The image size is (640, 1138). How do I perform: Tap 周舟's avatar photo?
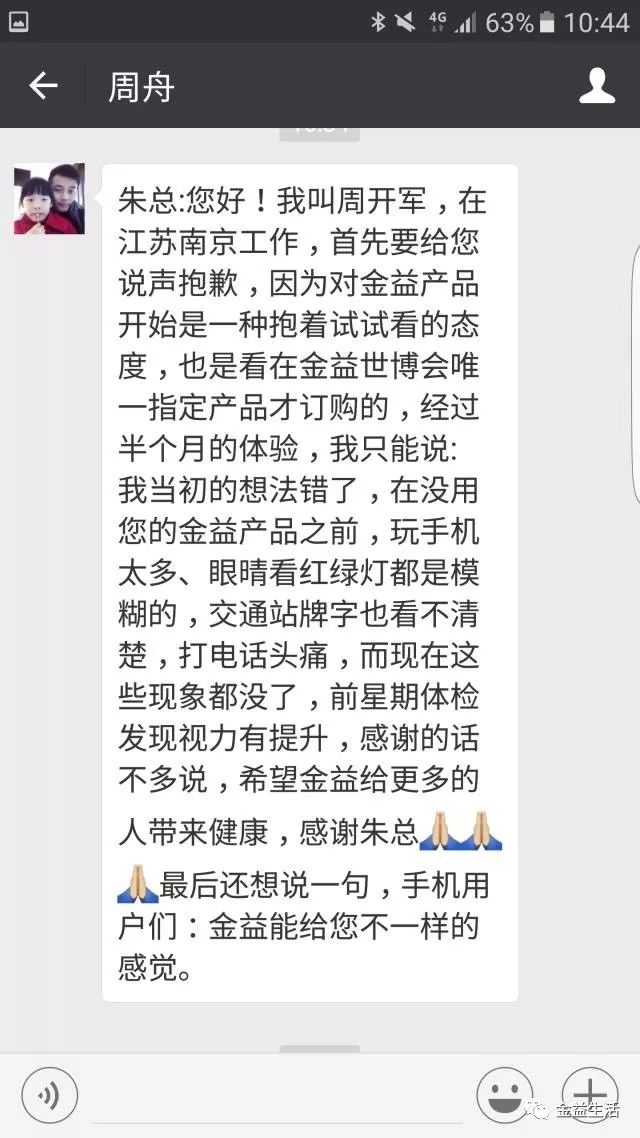click(x=49, y=199)
